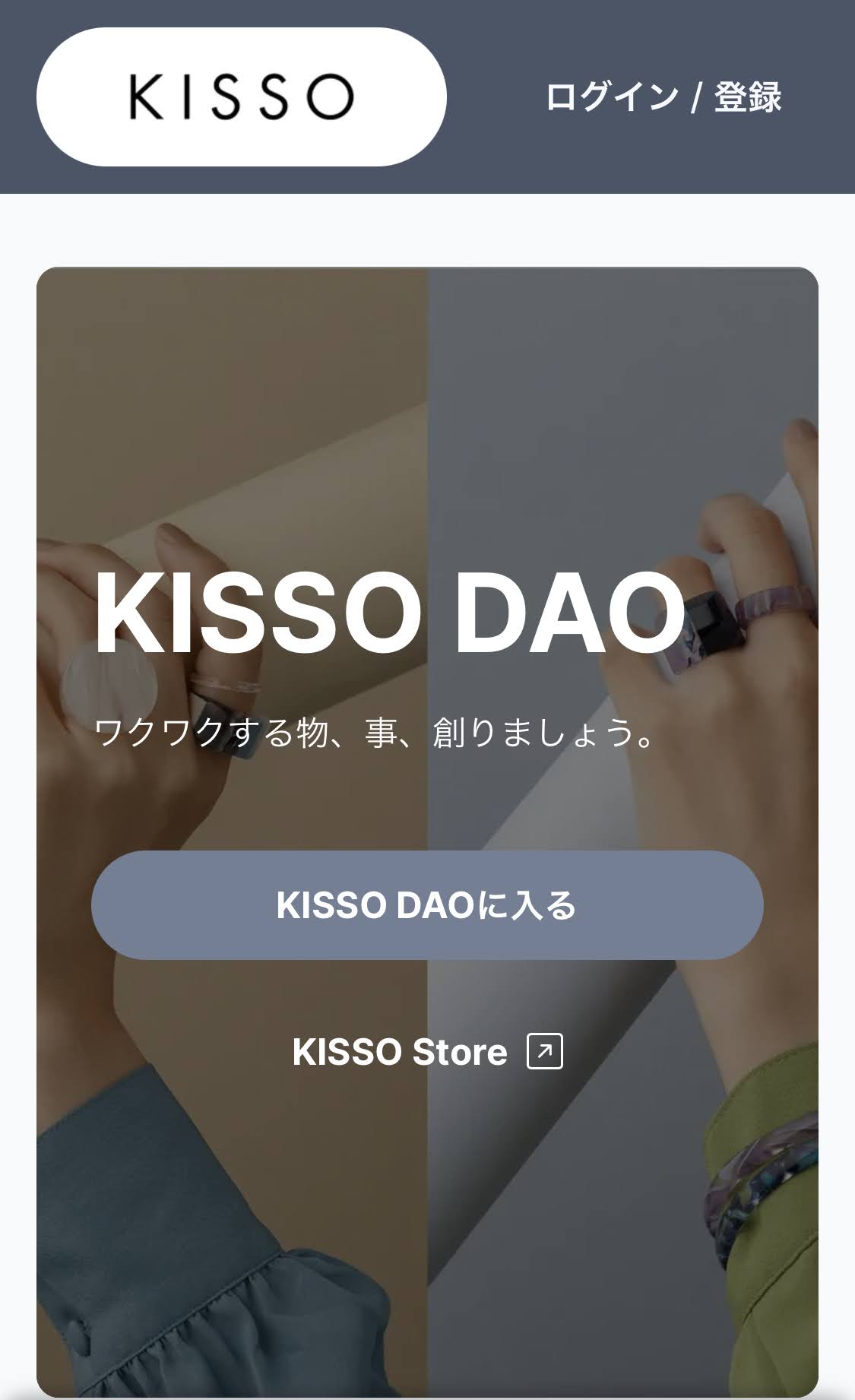Image resolution: width=855 pixels, height=1400 pixels.
Task: Enter via KISSO DAOに入る button
Action: tap(427, 904)
